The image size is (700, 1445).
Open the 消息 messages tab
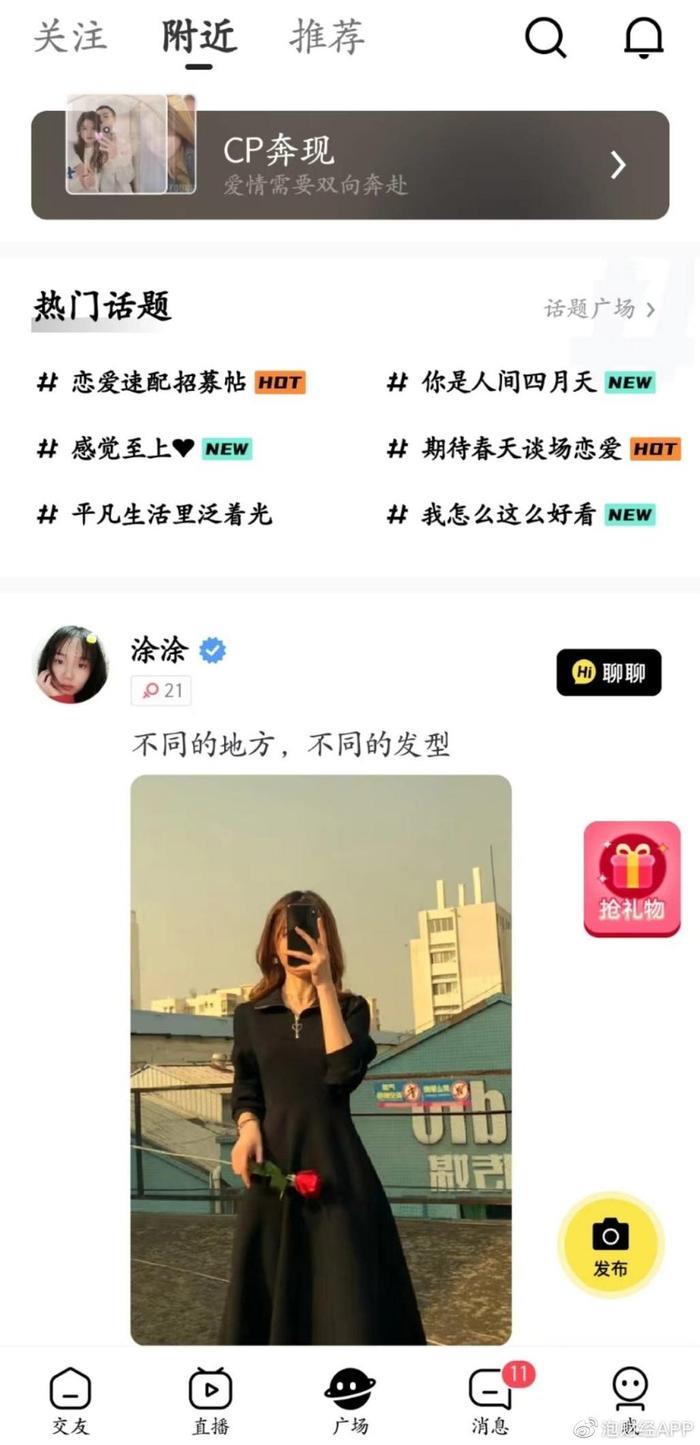(490, 1398)
